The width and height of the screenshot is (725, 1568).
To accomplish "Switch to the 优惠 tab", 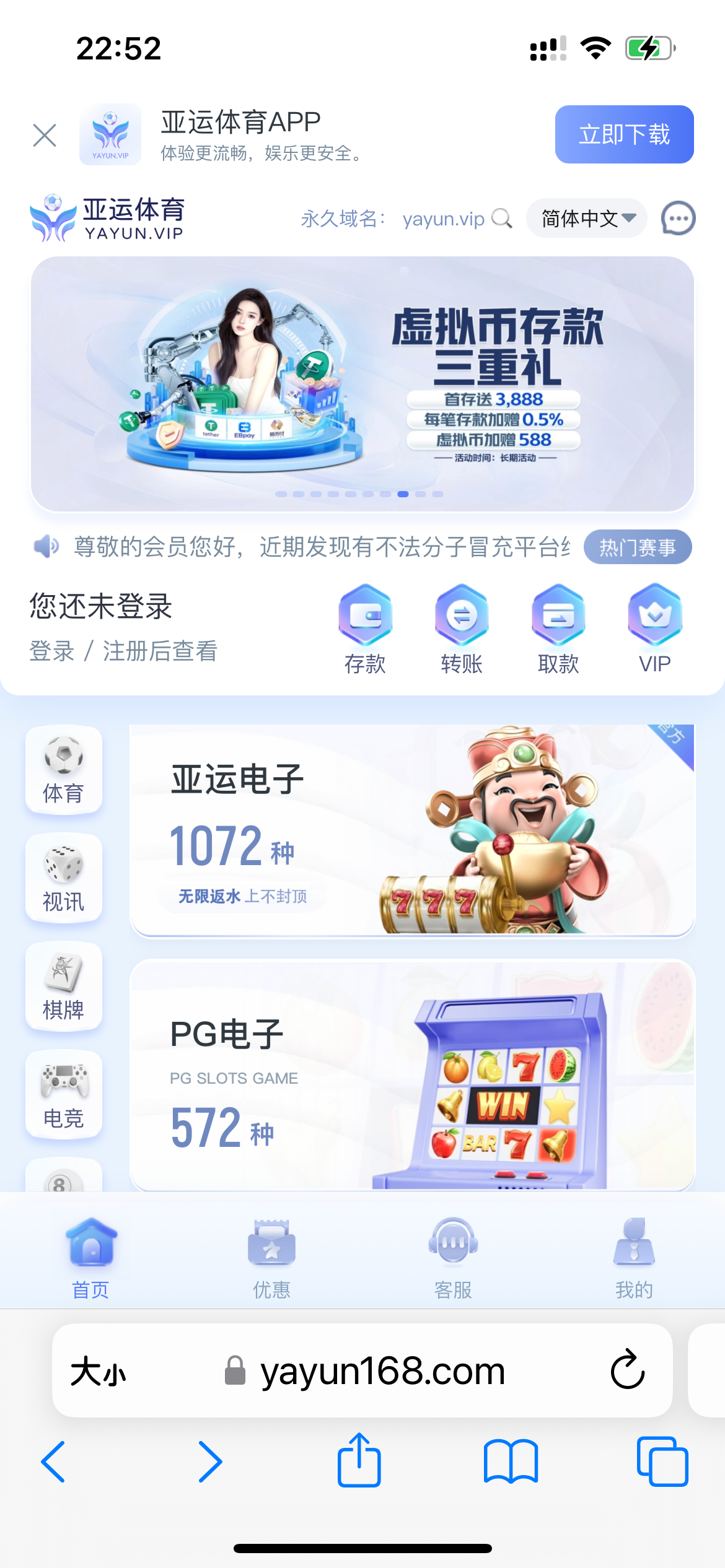I will pyautogui.click(x=271, y=1257).
